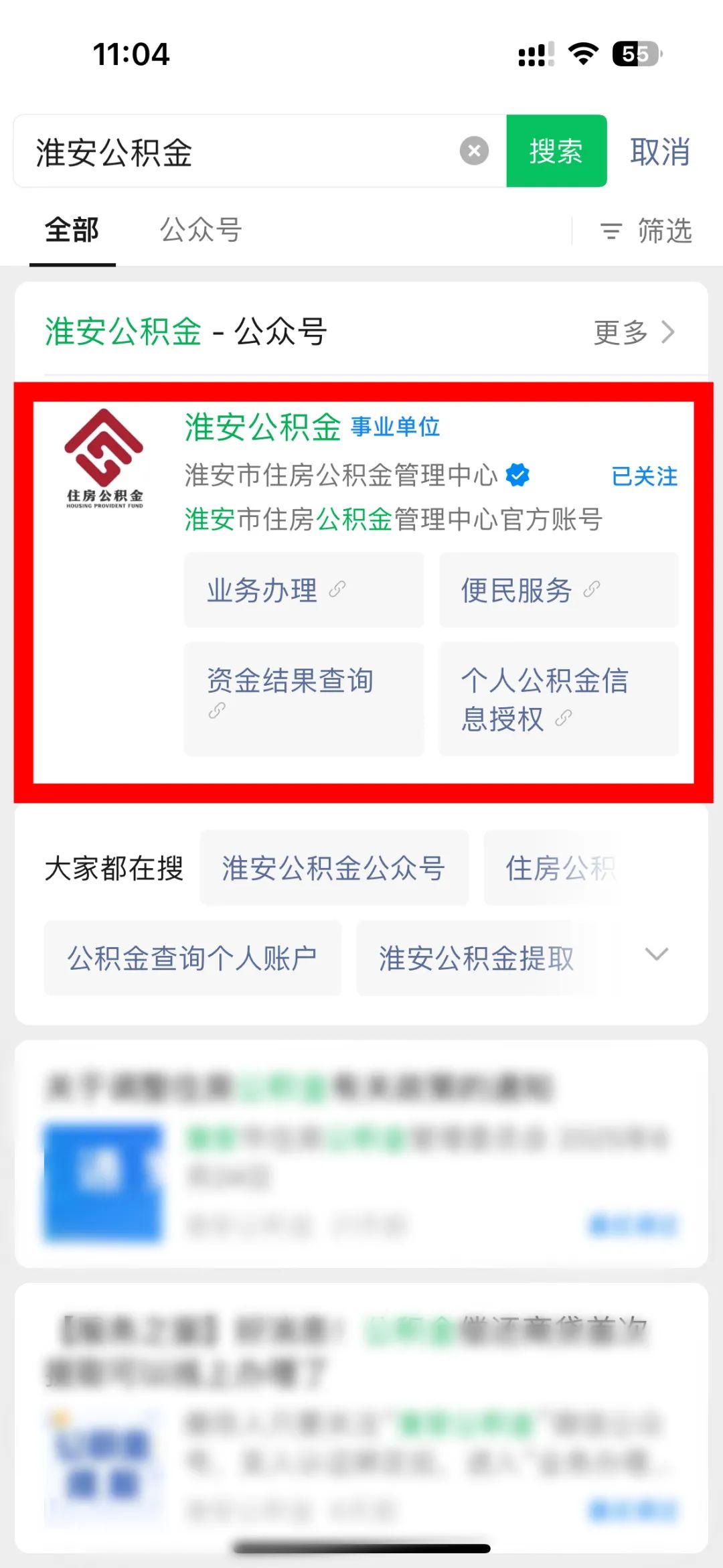Open the 便民服务 shortcut
The height and width of the screenshot is (1568, 723).
(559, 590)
